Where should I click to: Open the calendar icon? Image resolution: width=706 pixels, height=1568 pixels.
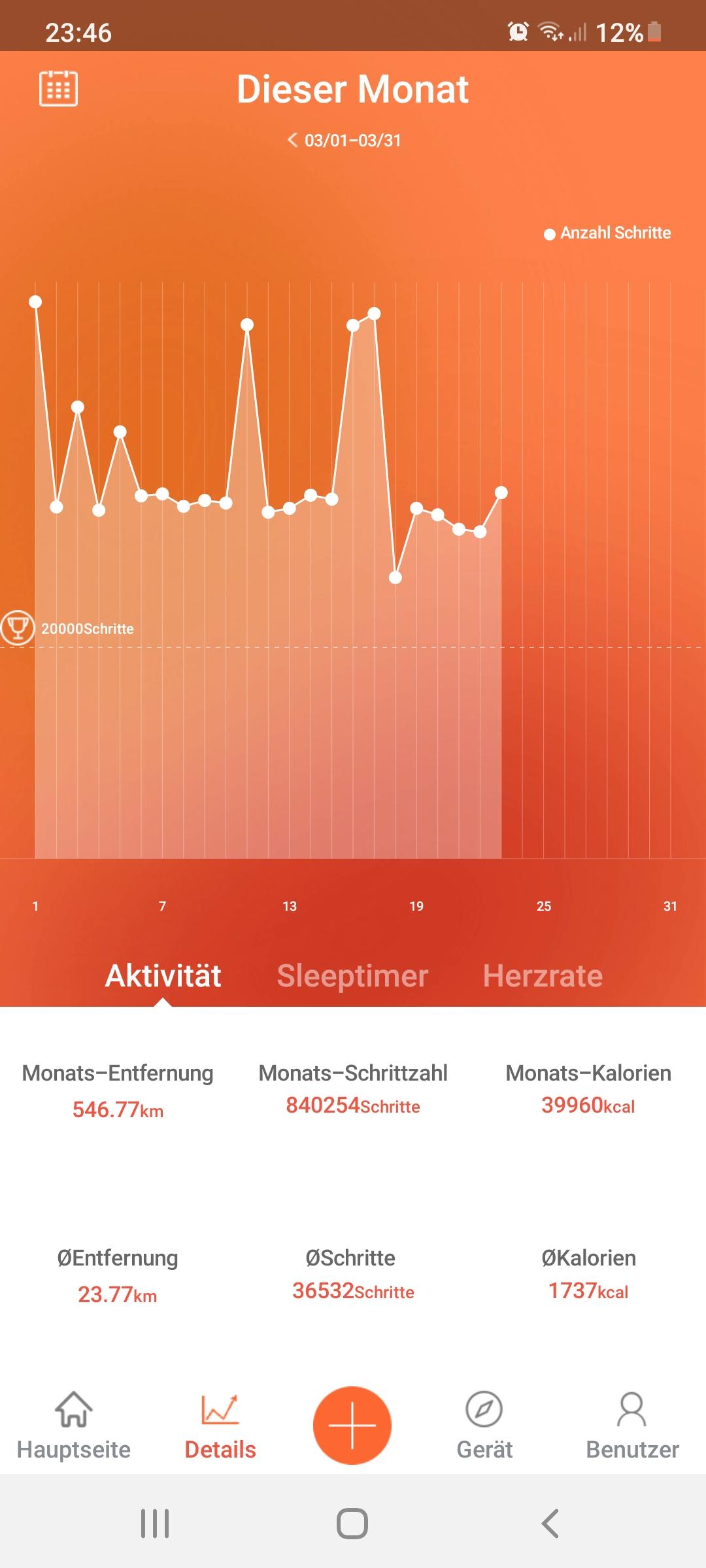point(58,88)
